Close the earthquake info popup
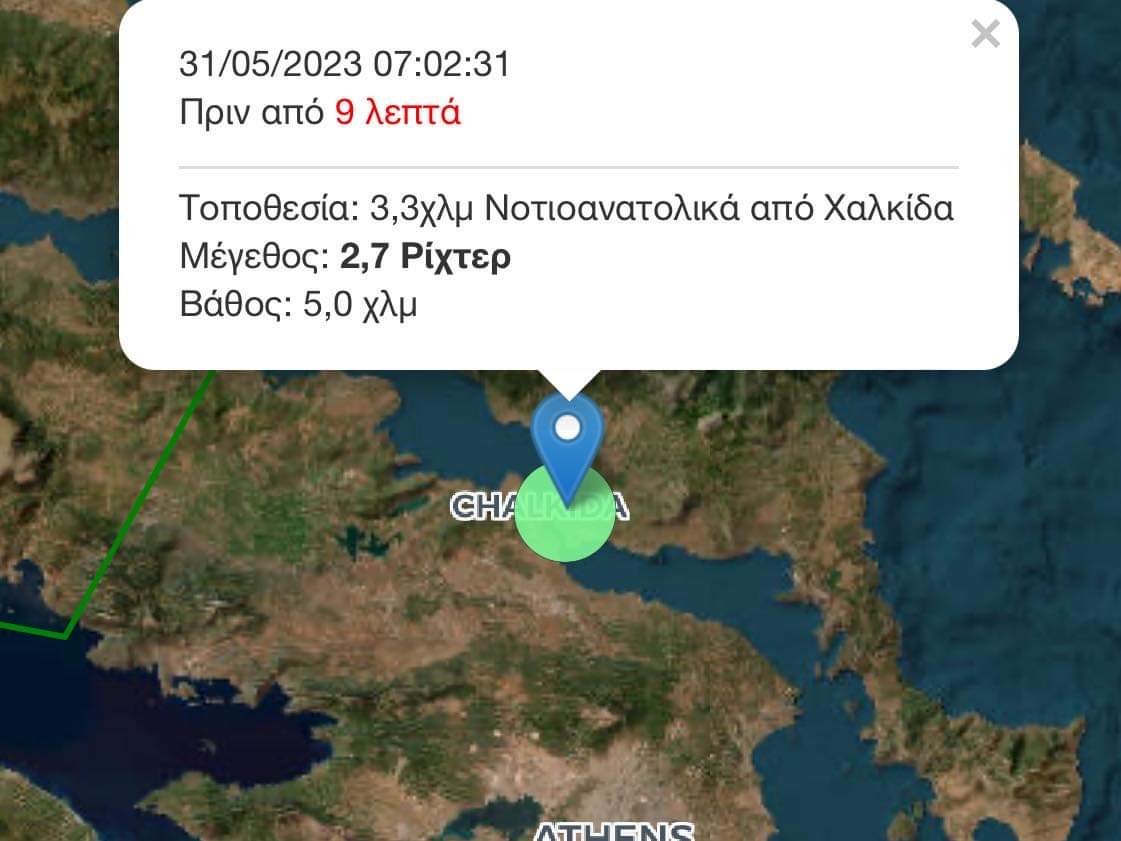The image size is (1121, 841). [x=985, y=35]
